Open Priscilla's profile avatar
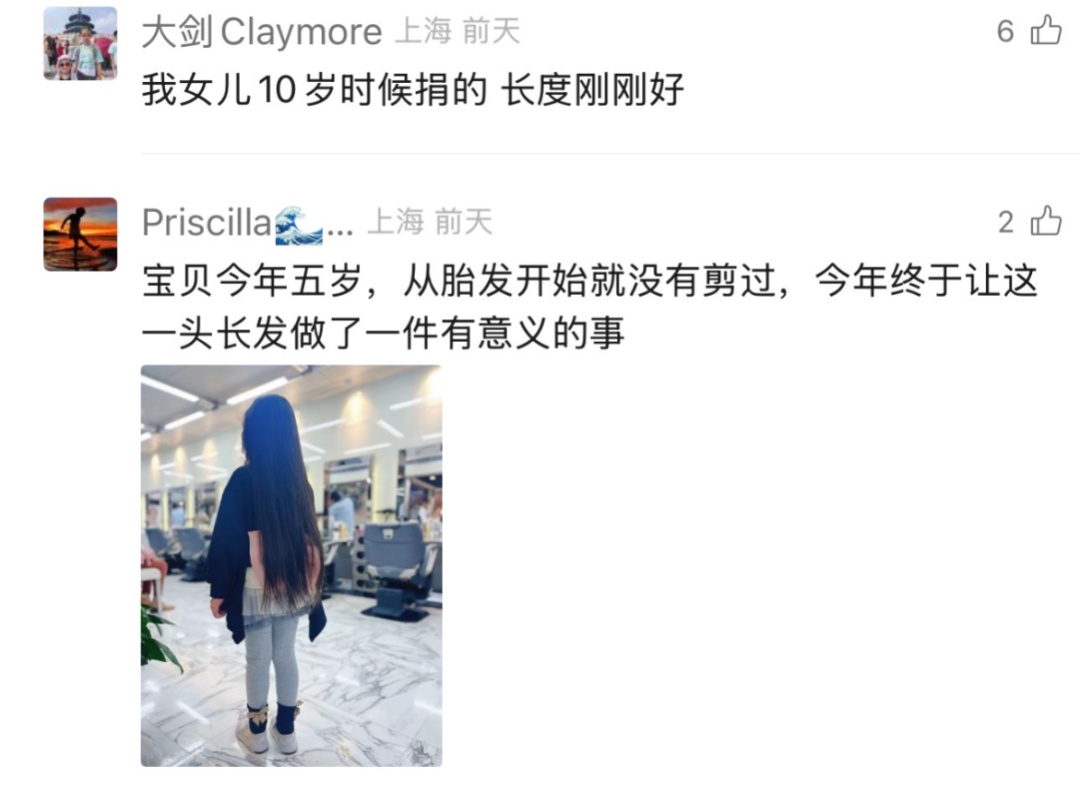This screenshot has height=802, width=1080. [80, 234]
